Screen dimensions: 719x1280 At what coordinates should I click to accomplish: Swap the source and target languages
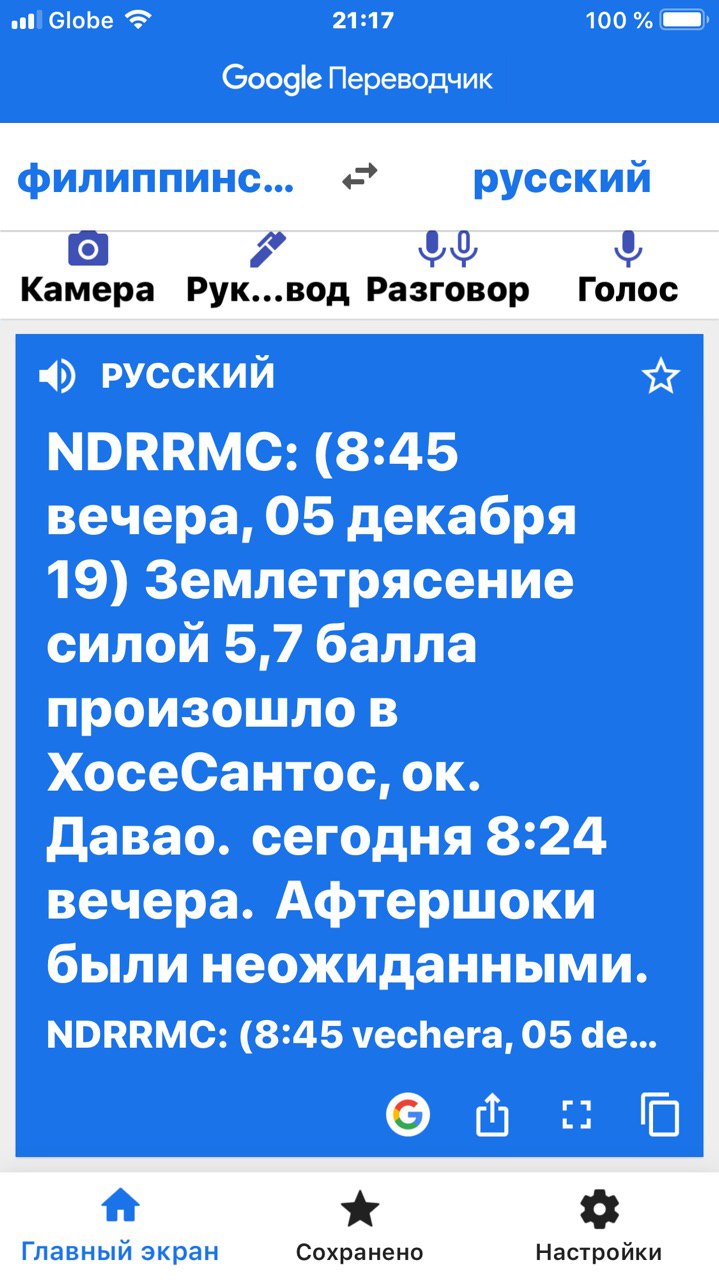click(x=360, y=178)
